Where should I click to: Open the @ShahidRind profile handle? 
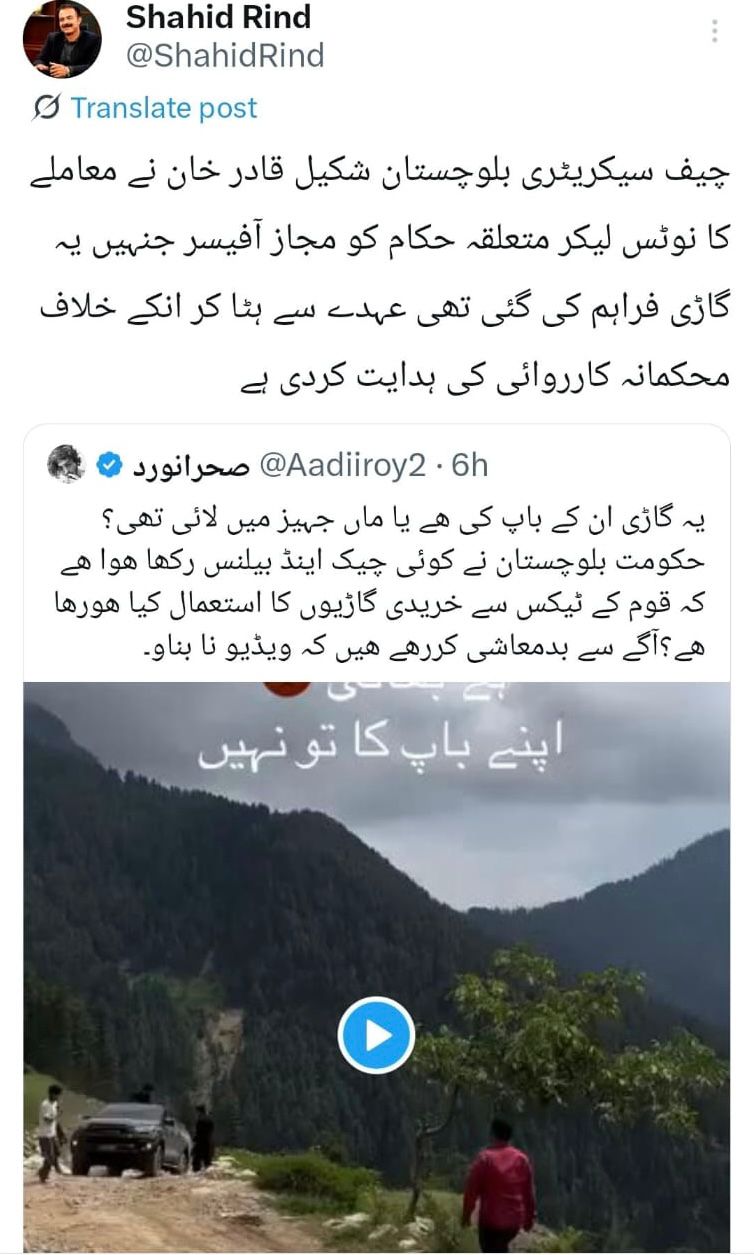[x=225, y=56]
